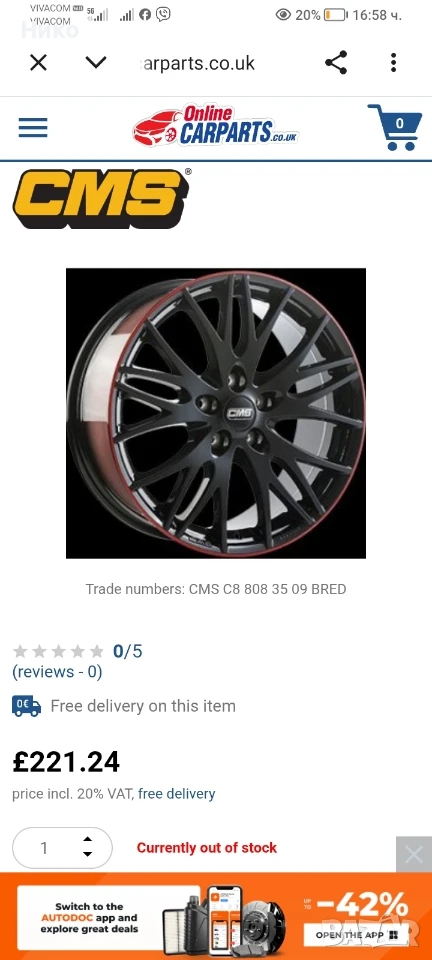Image resolution: width=432 pixels, height=960 pixels.
Task: Open the shopping cart
Action: 395,127
